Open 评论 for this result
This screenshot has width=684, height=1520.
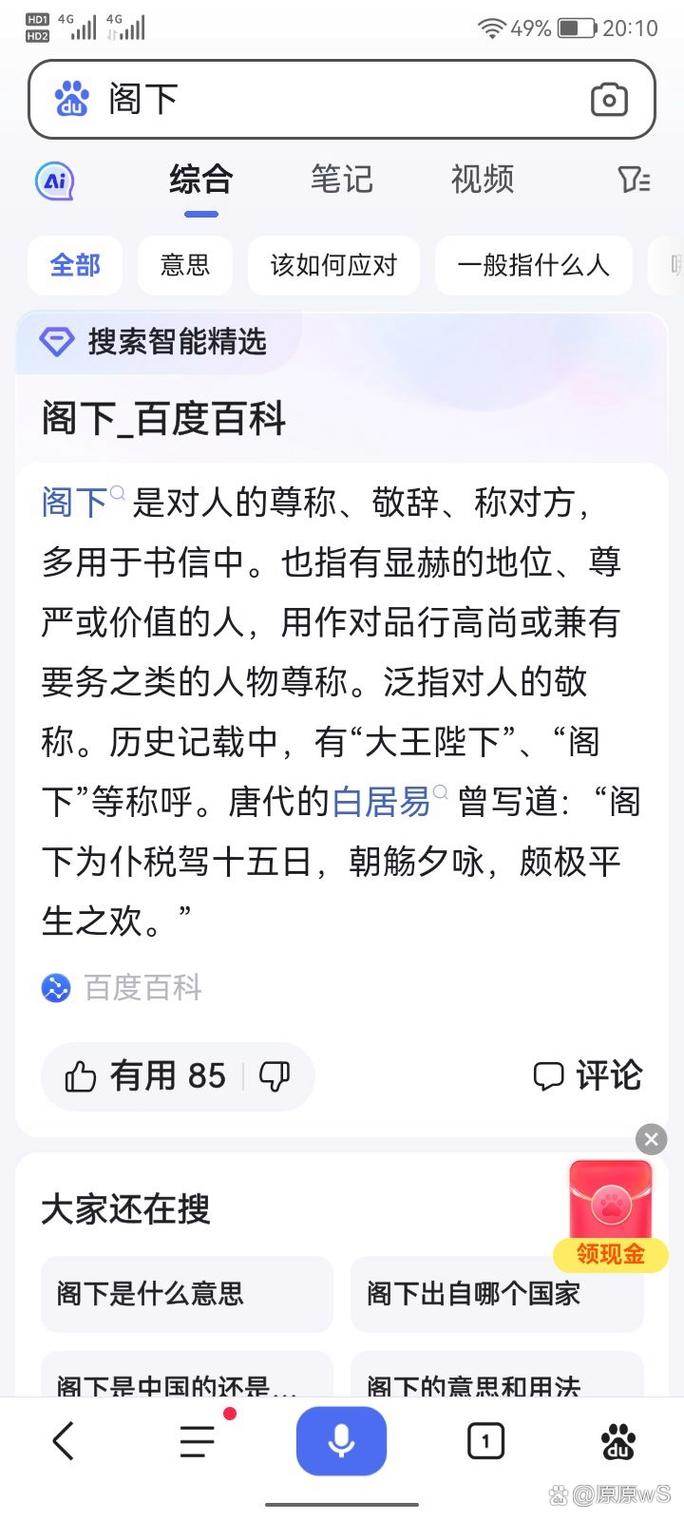pyautogui.click(x=588, y=1076)
